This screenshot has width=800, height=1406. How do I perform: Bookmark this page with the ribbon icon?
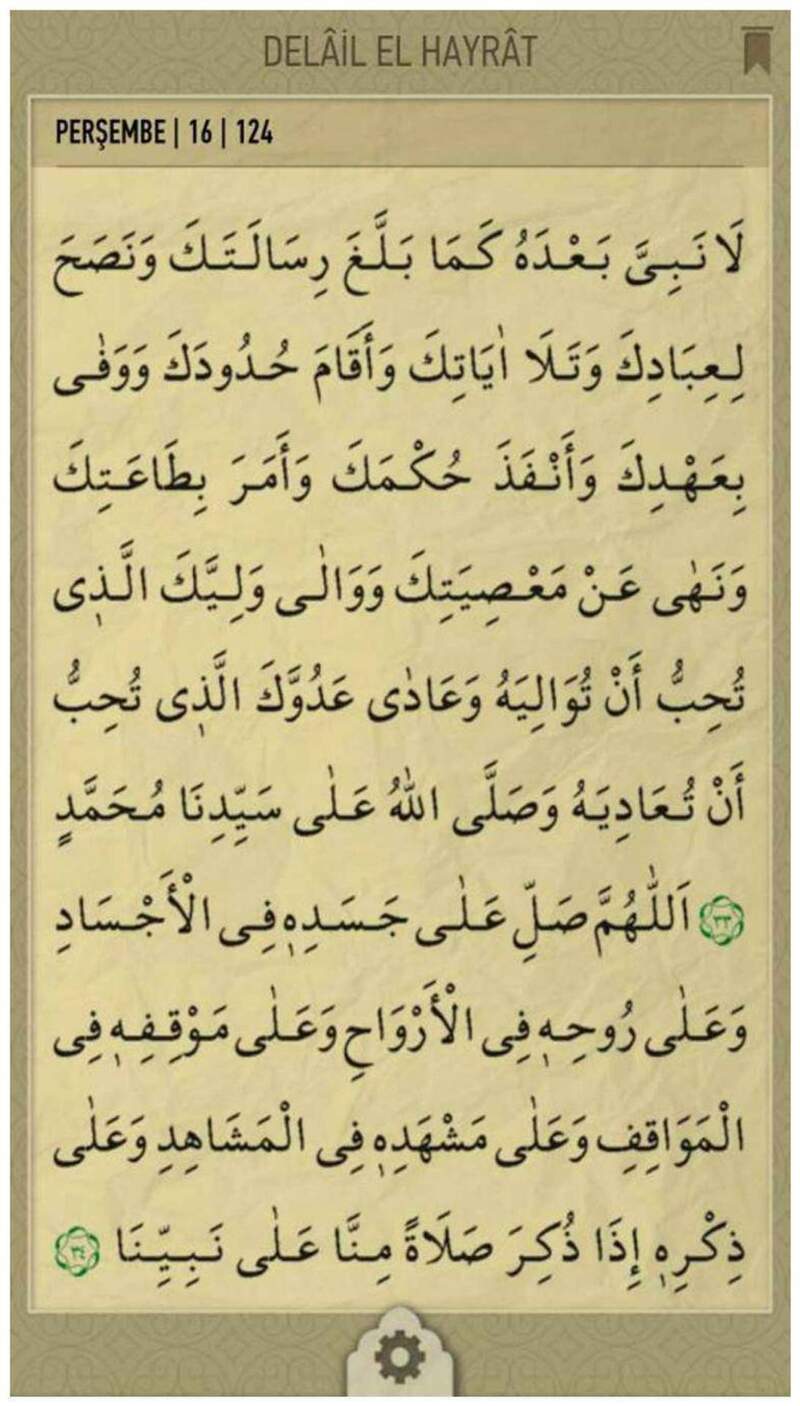coord(757,49)
